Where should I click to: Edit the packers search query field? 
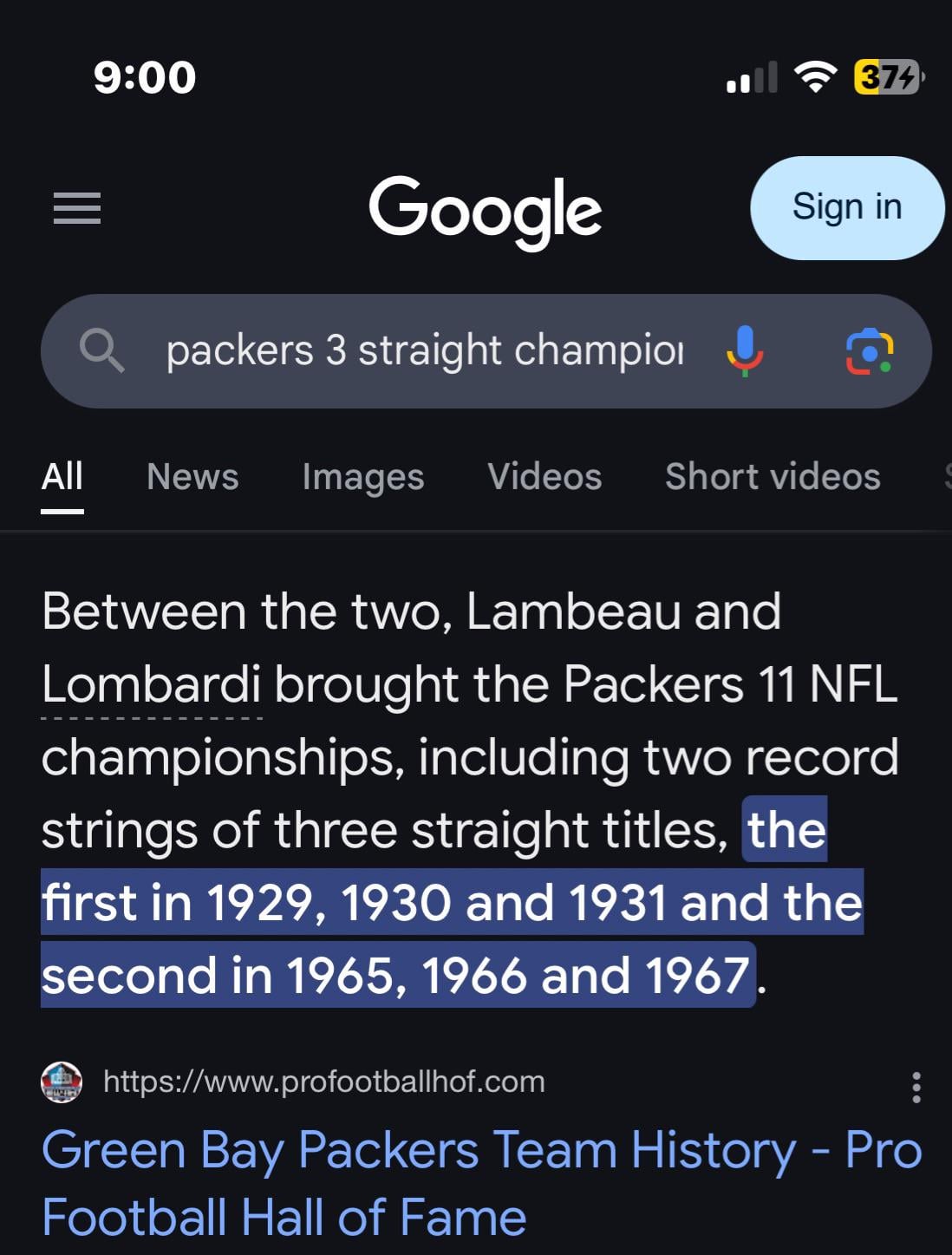[x=423, y=351]
